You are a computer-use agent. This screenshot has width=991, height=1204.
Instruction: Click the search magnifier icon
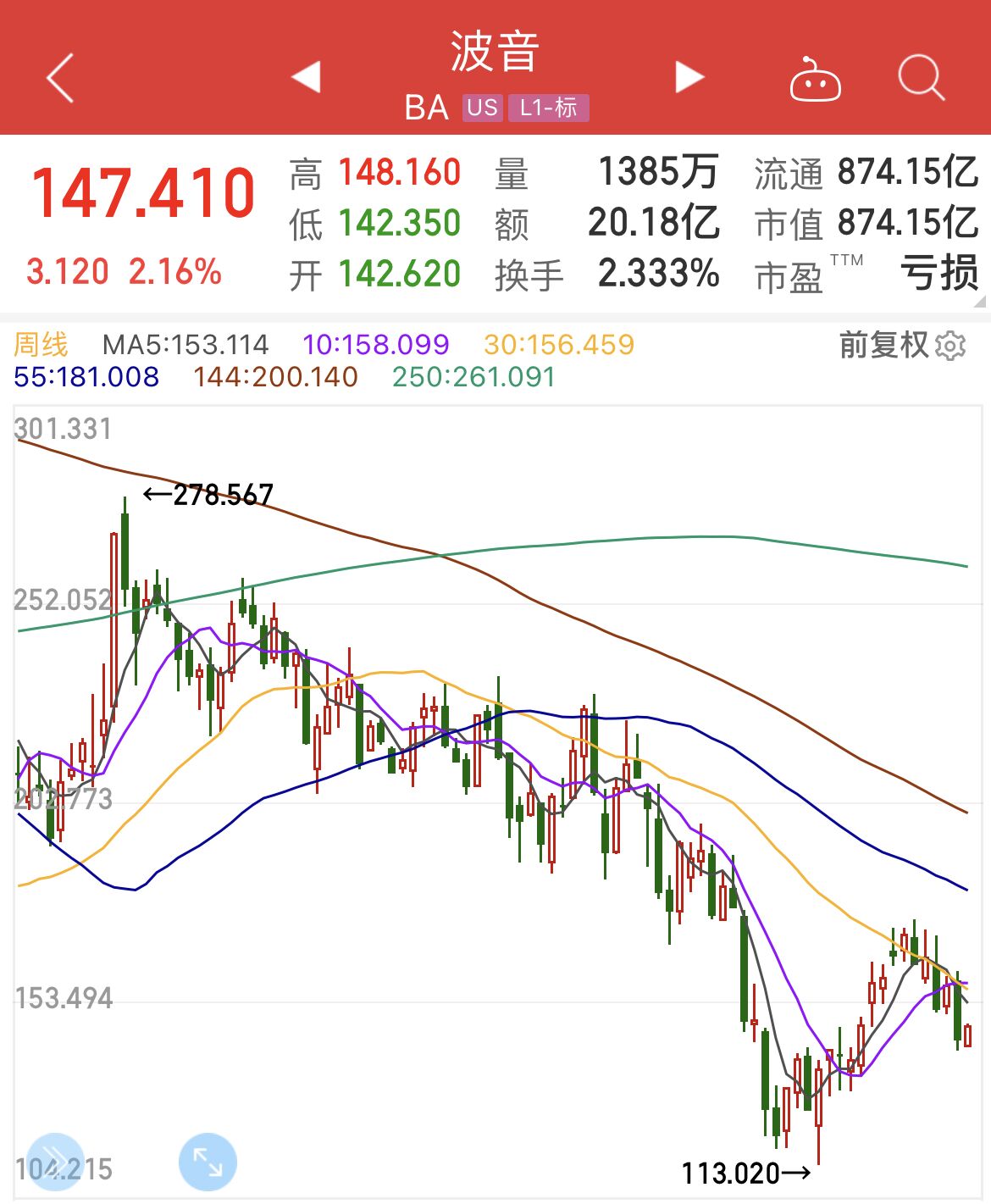[922, 80]
